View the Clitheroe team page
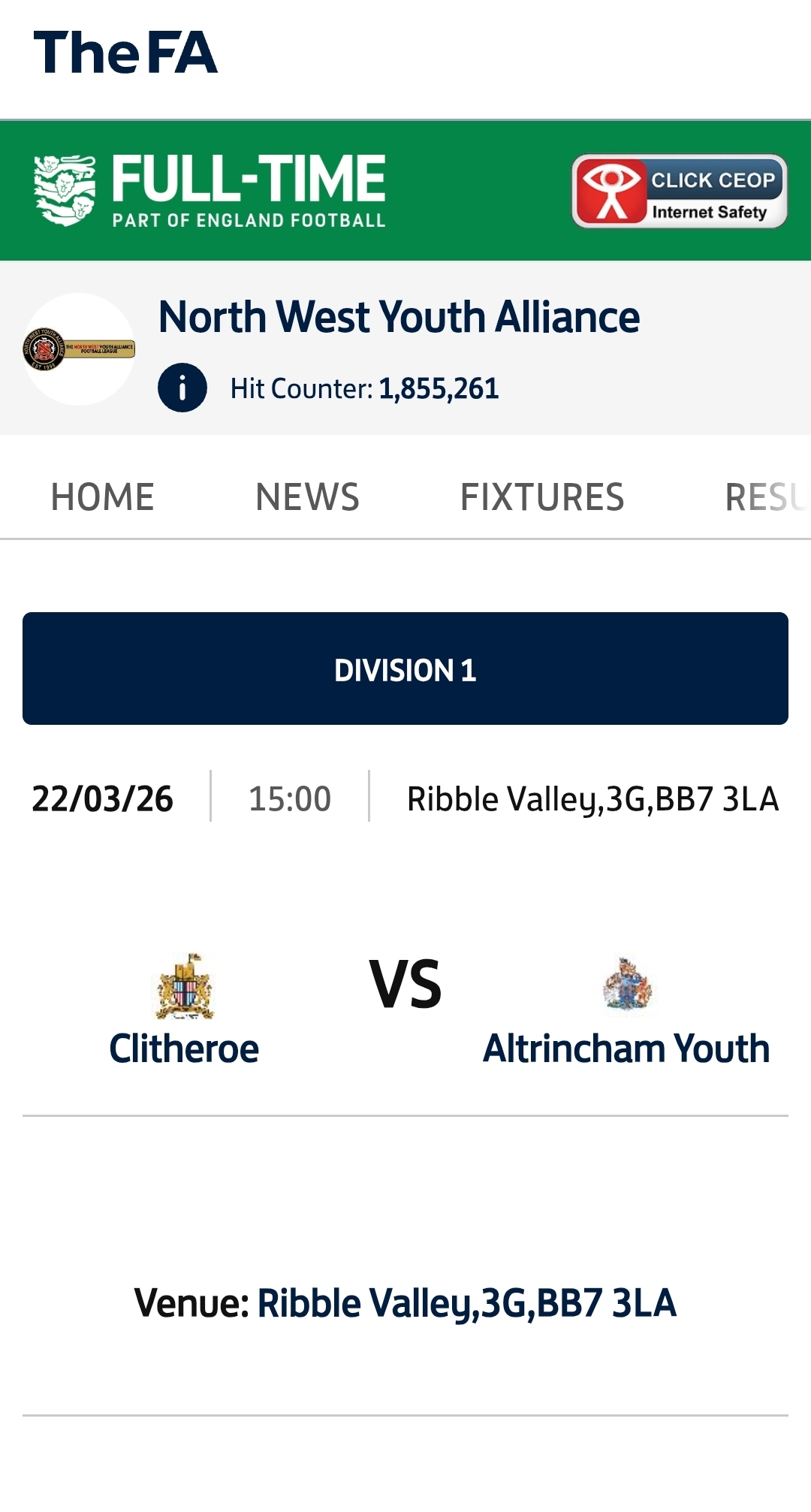The height and width of the screenshot is (1512, 811). [184, 1047]
